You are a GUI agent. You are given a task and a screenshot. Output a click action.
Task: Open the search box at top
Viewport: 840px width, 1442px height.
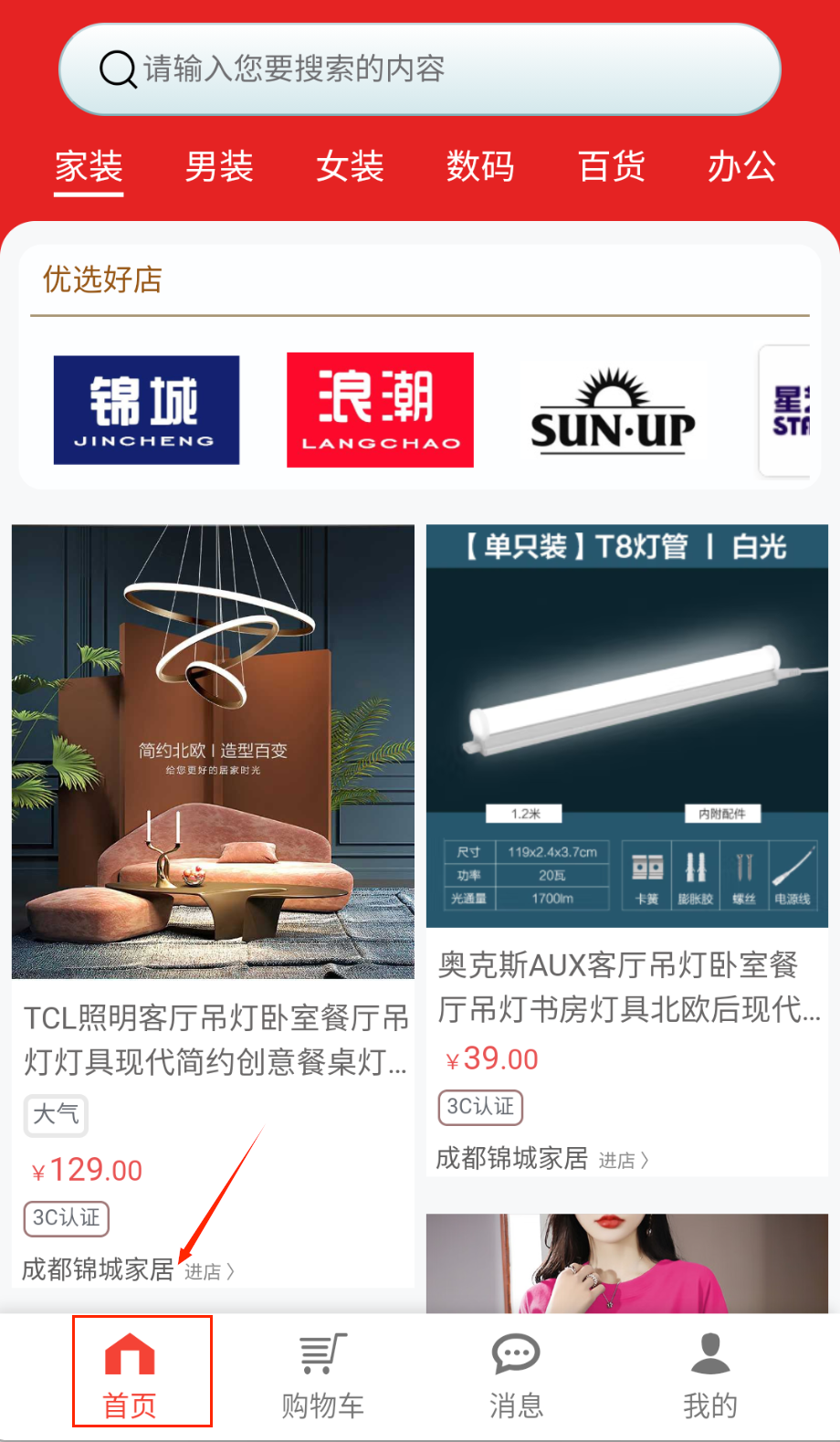pos(420,69)
